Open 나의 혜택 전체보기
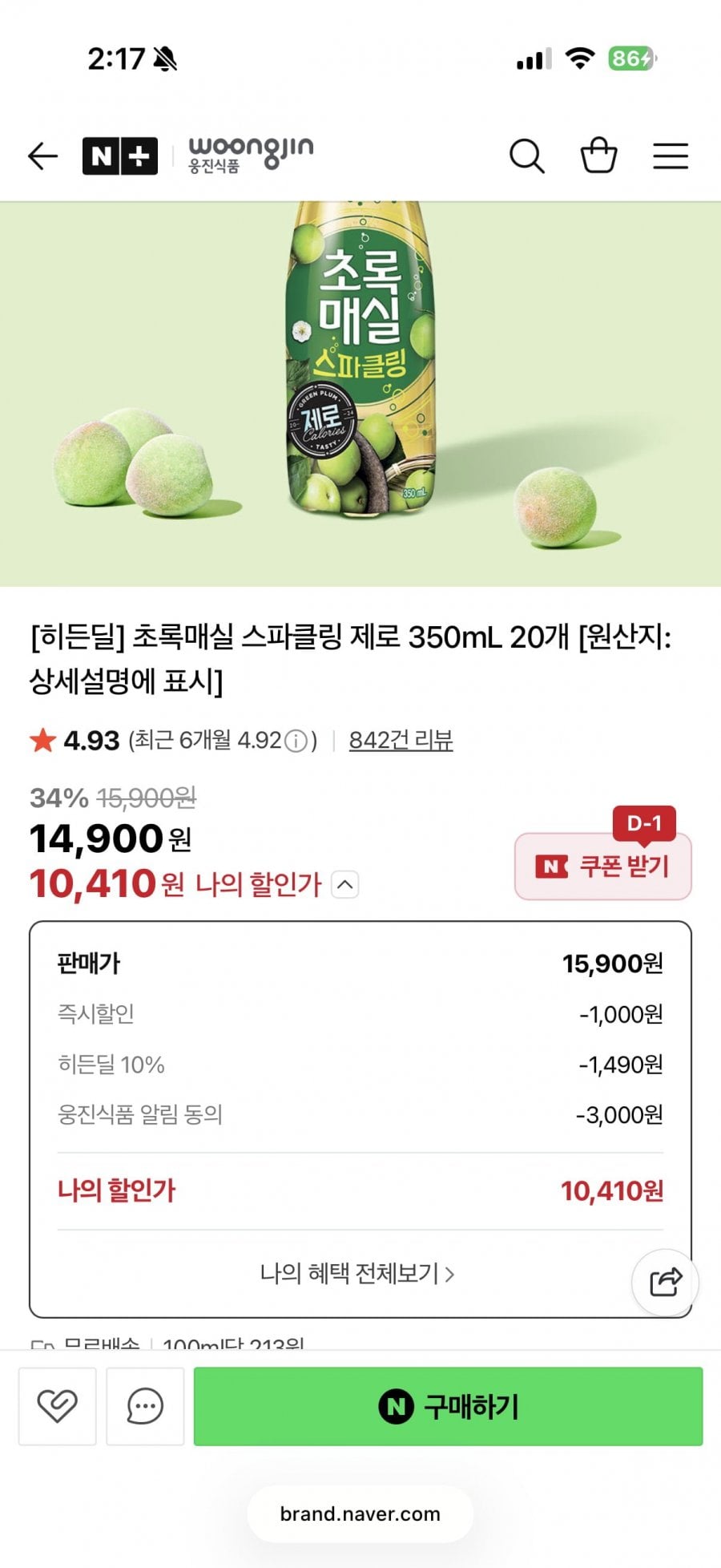 click(357, 1273)
